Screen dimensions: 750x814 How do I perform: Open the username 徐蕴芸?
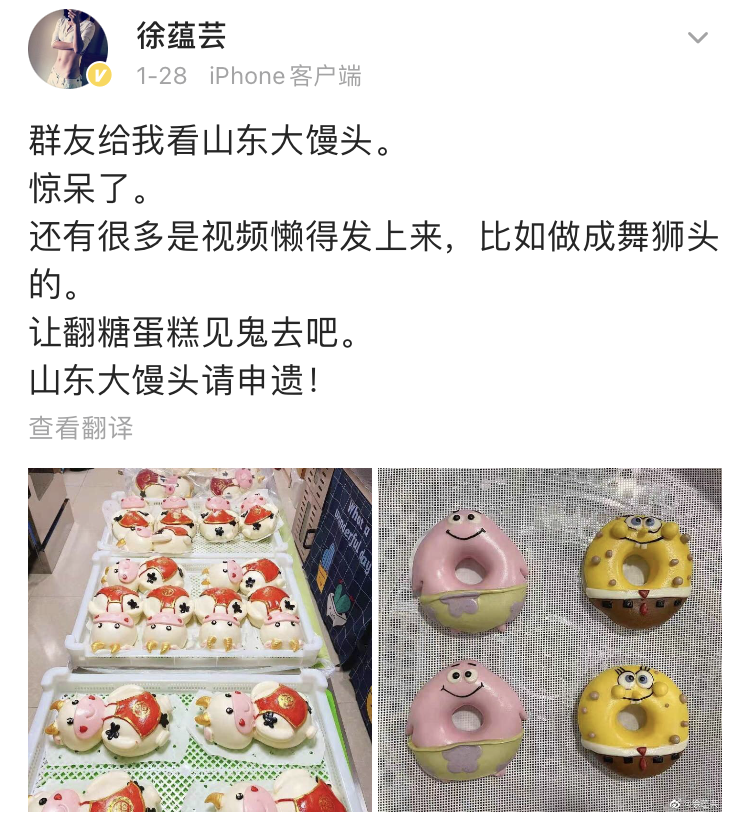click(181, 35)
